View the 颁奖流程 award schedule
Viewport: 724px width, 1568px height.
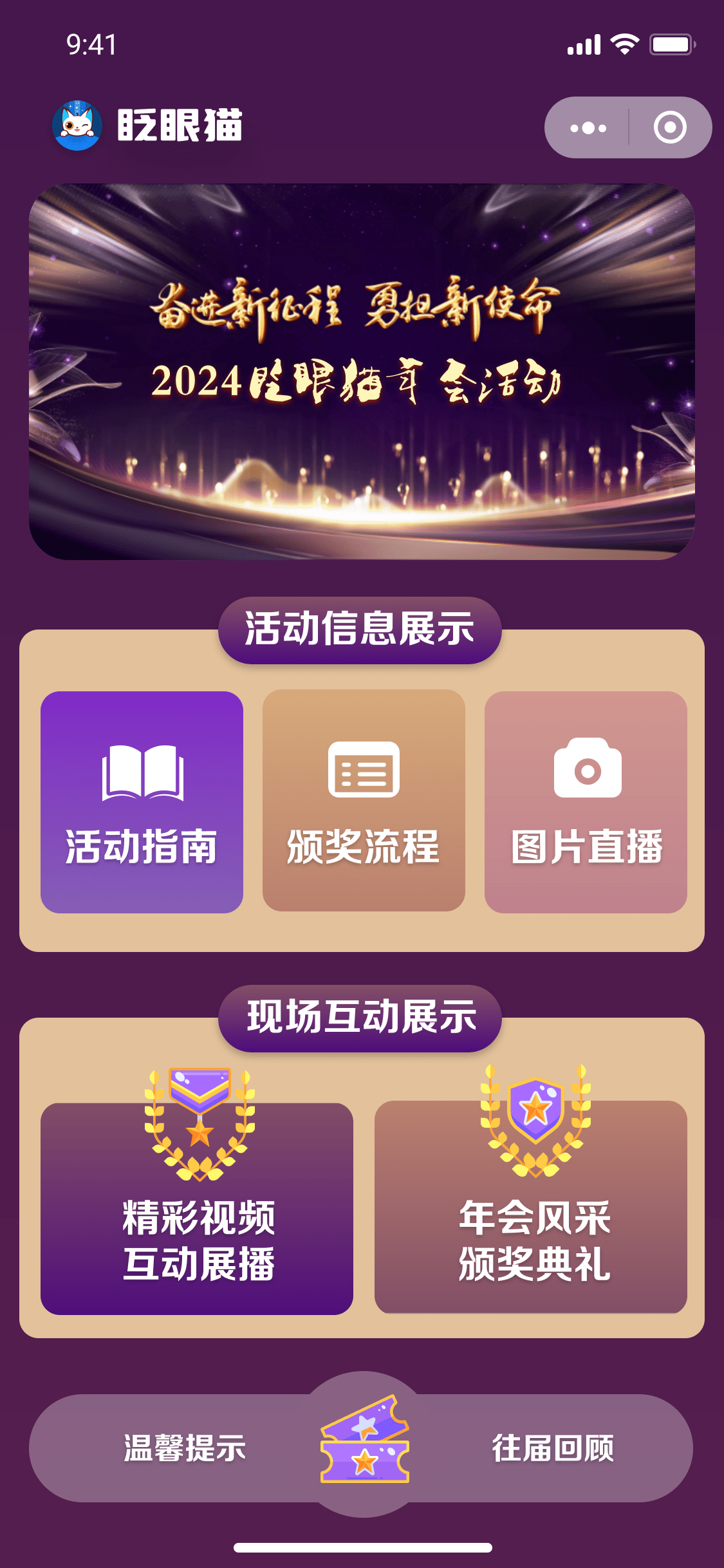pos(364,801)
